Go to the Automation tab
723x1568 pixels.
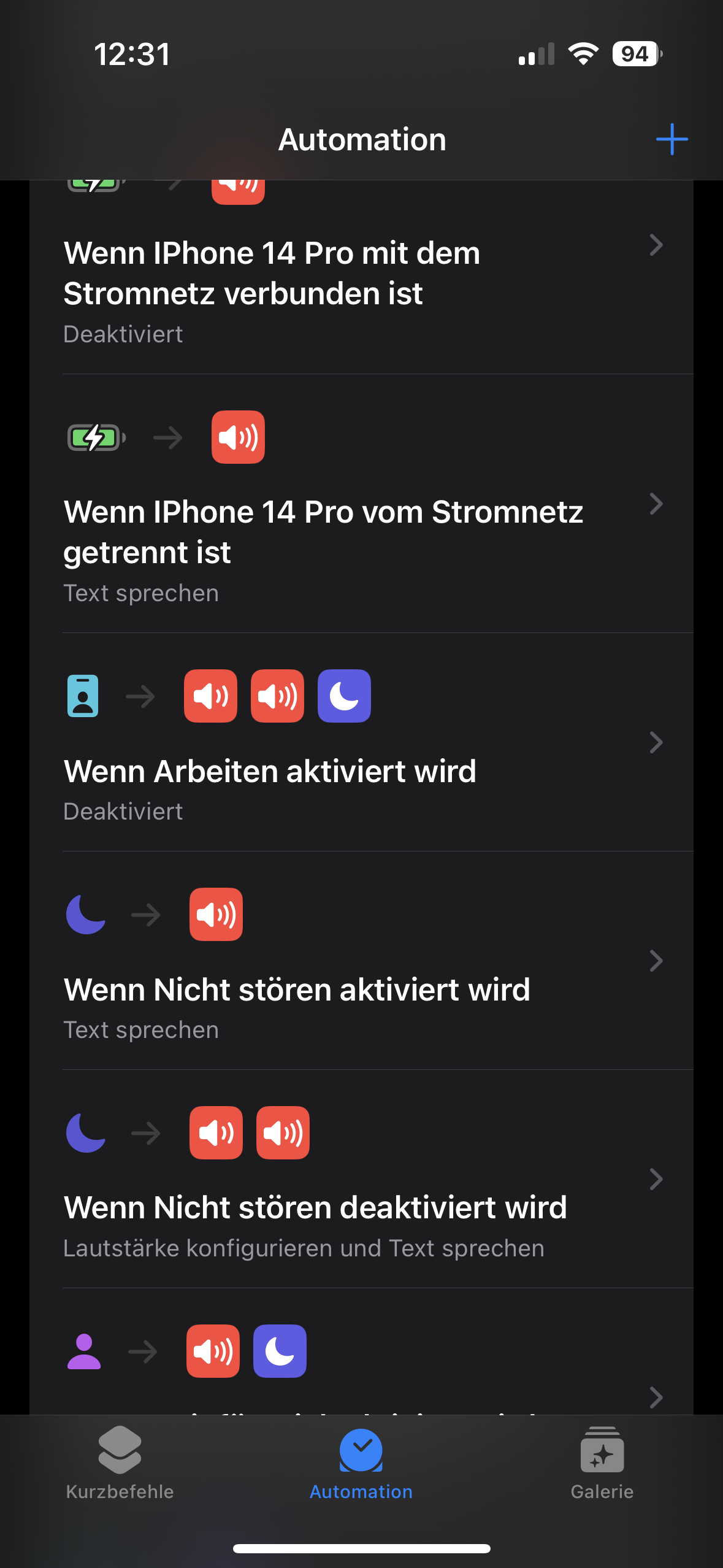pyautogui.click(x=361, y=1463)
